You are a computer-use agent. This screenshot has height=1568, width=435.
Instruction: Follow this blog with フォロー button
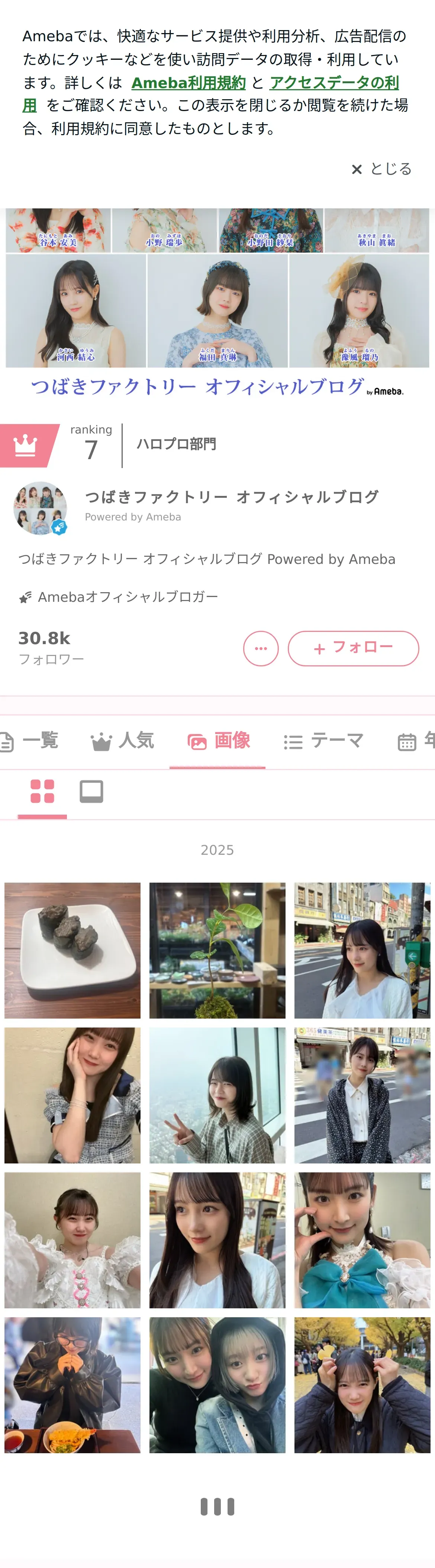[x=353, y=648]
